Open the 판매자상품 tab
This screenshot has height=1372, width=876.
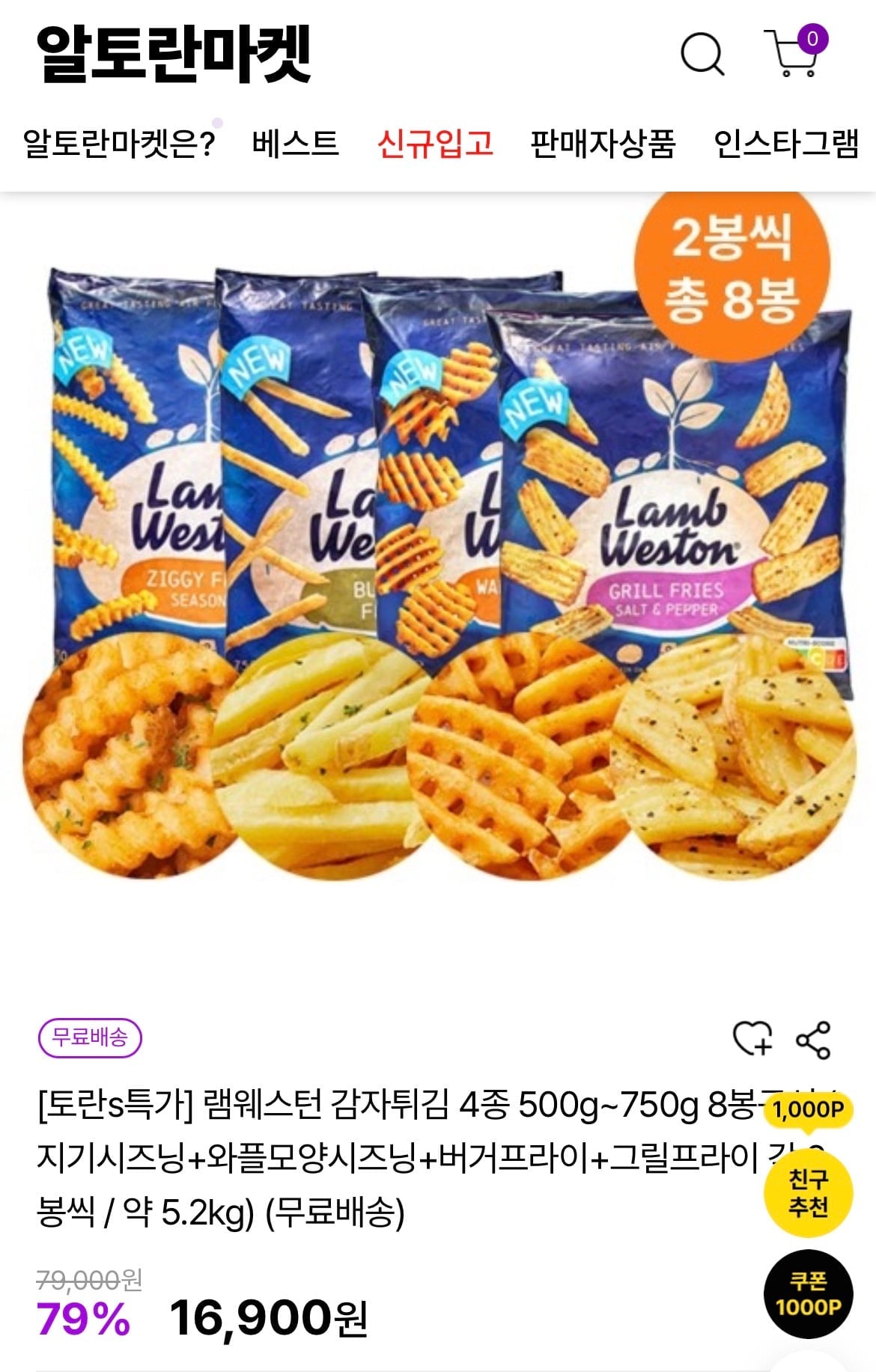[x=603, y=143]
